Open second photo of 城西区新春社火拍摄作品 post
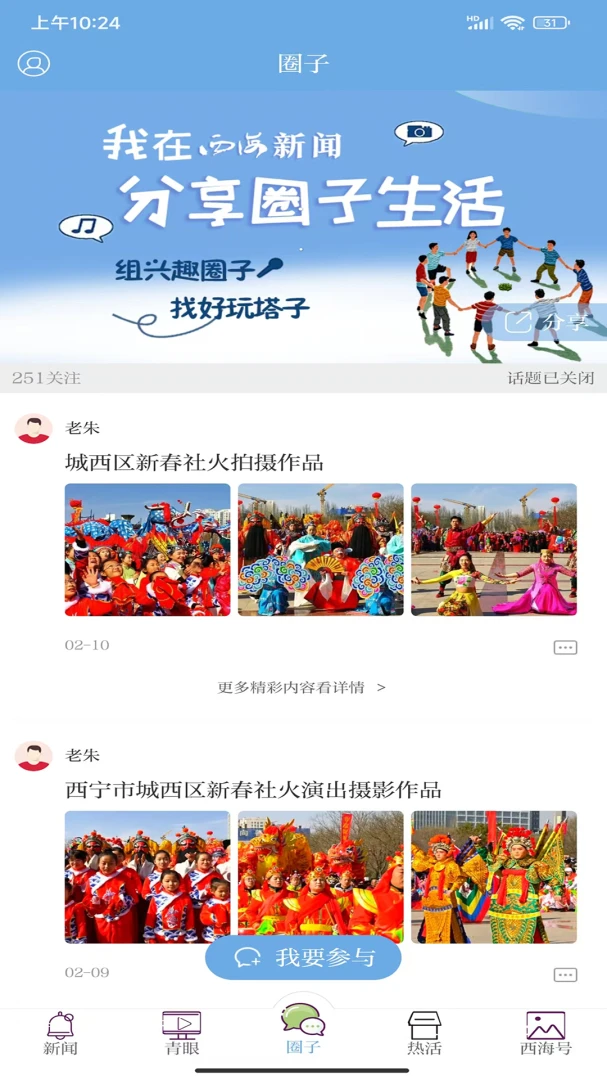Screen dimensions: 607x1080 coord(320,549)
